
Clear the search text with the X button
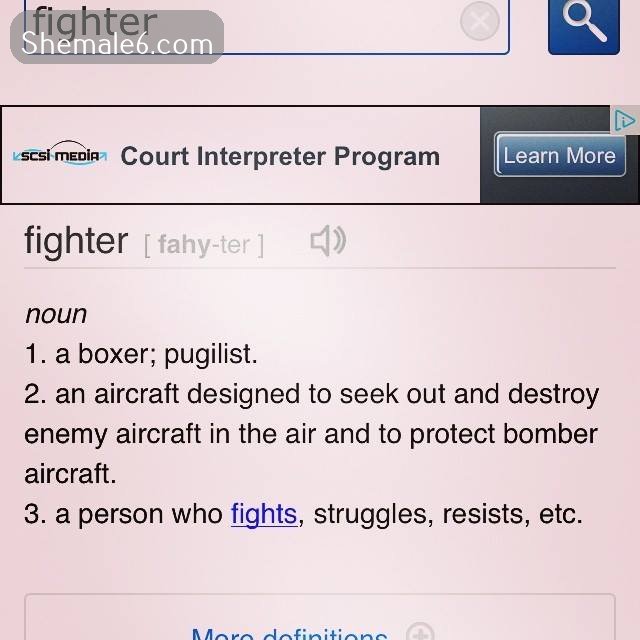[x=479, y=21]
